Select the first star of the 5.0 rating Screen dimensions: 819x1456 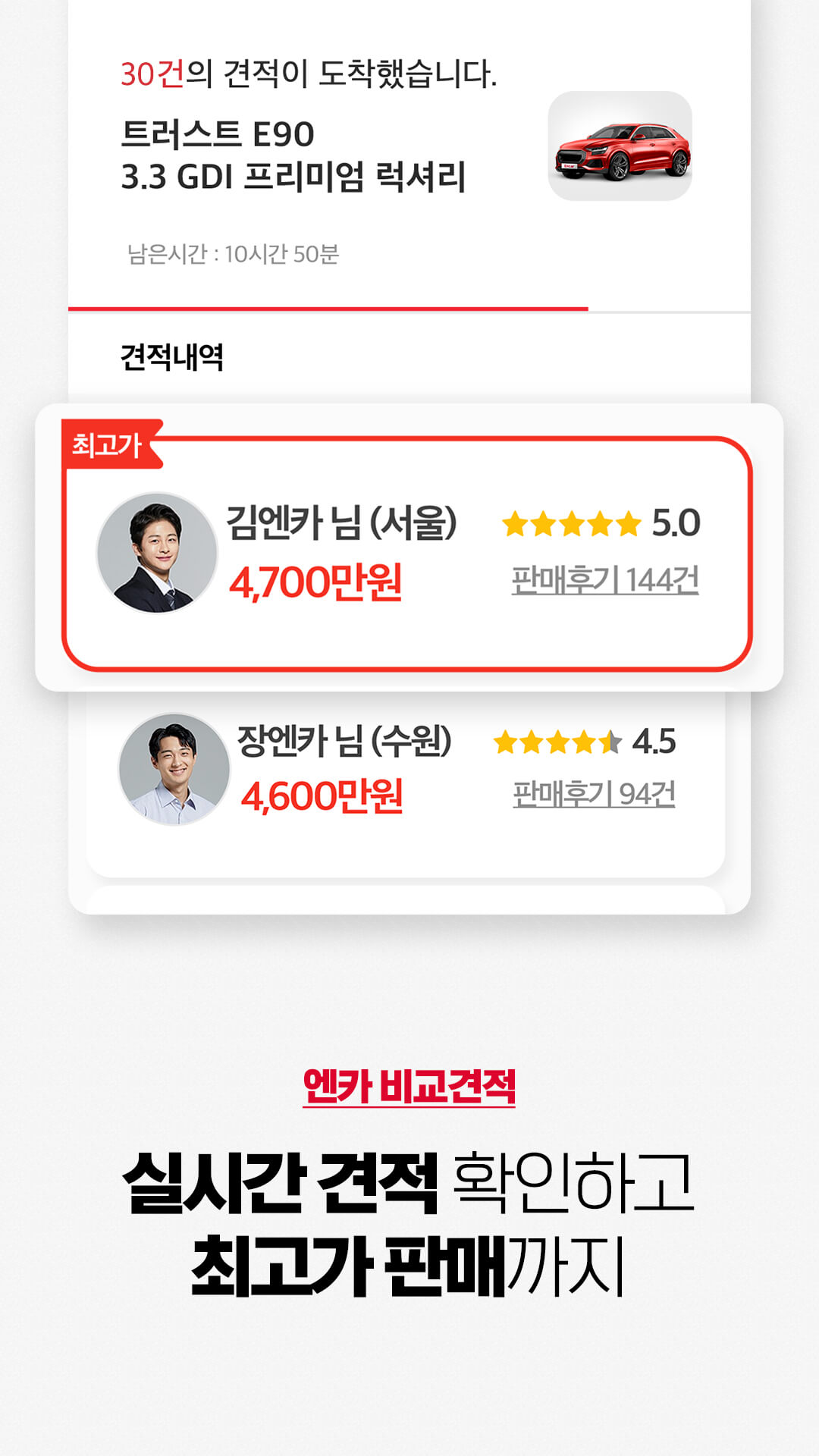pyautogui.click(x=513, y=523)
